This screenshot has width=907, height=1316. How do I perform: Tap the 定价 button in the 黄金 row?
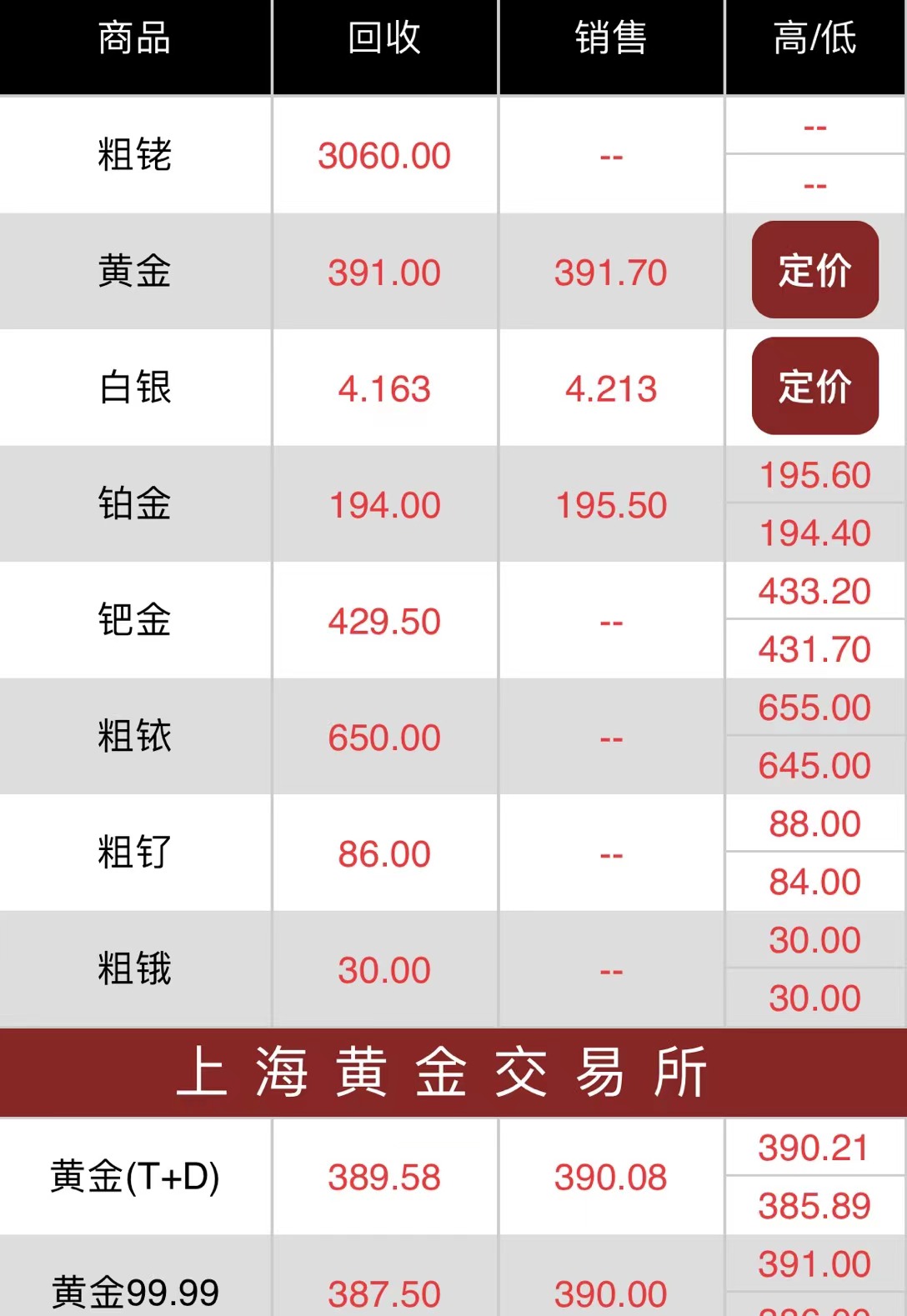[x=814, y=270]
